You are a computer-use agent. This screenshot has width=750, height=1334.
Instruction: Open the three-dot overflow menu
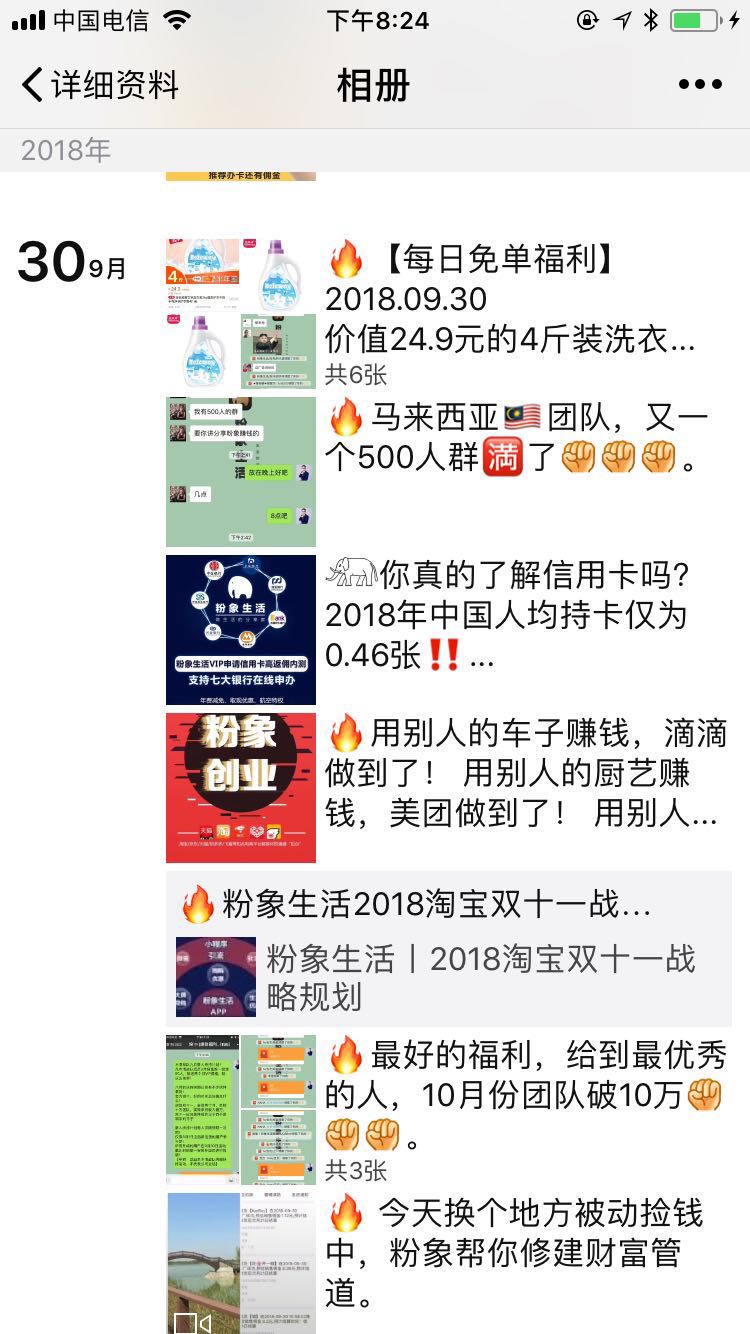(700, 85)
